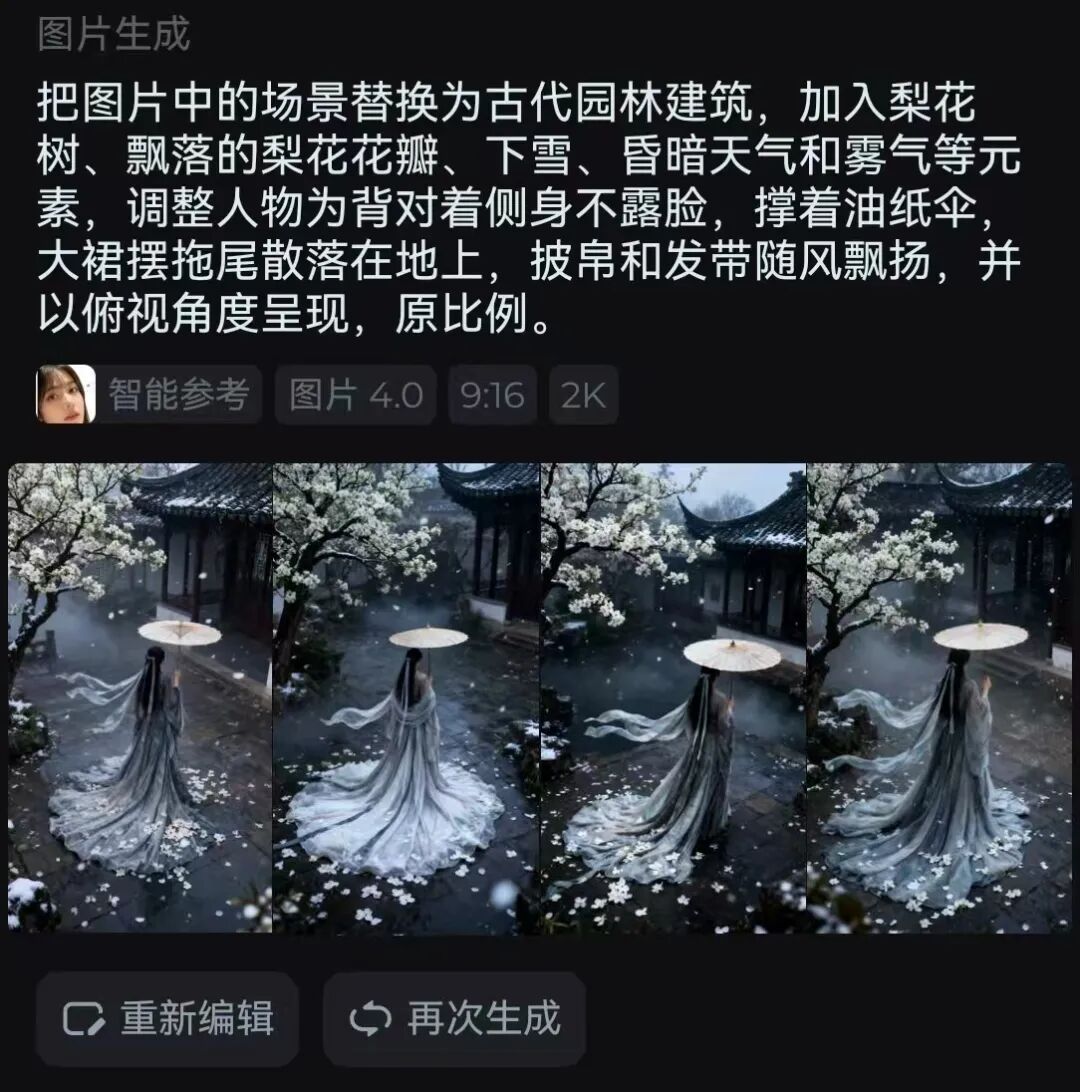The height and width of the screenshot is (1092, 1080).
Task: Tap 重新编辑 to edit the prompt again
Action: pos(167,1019)
